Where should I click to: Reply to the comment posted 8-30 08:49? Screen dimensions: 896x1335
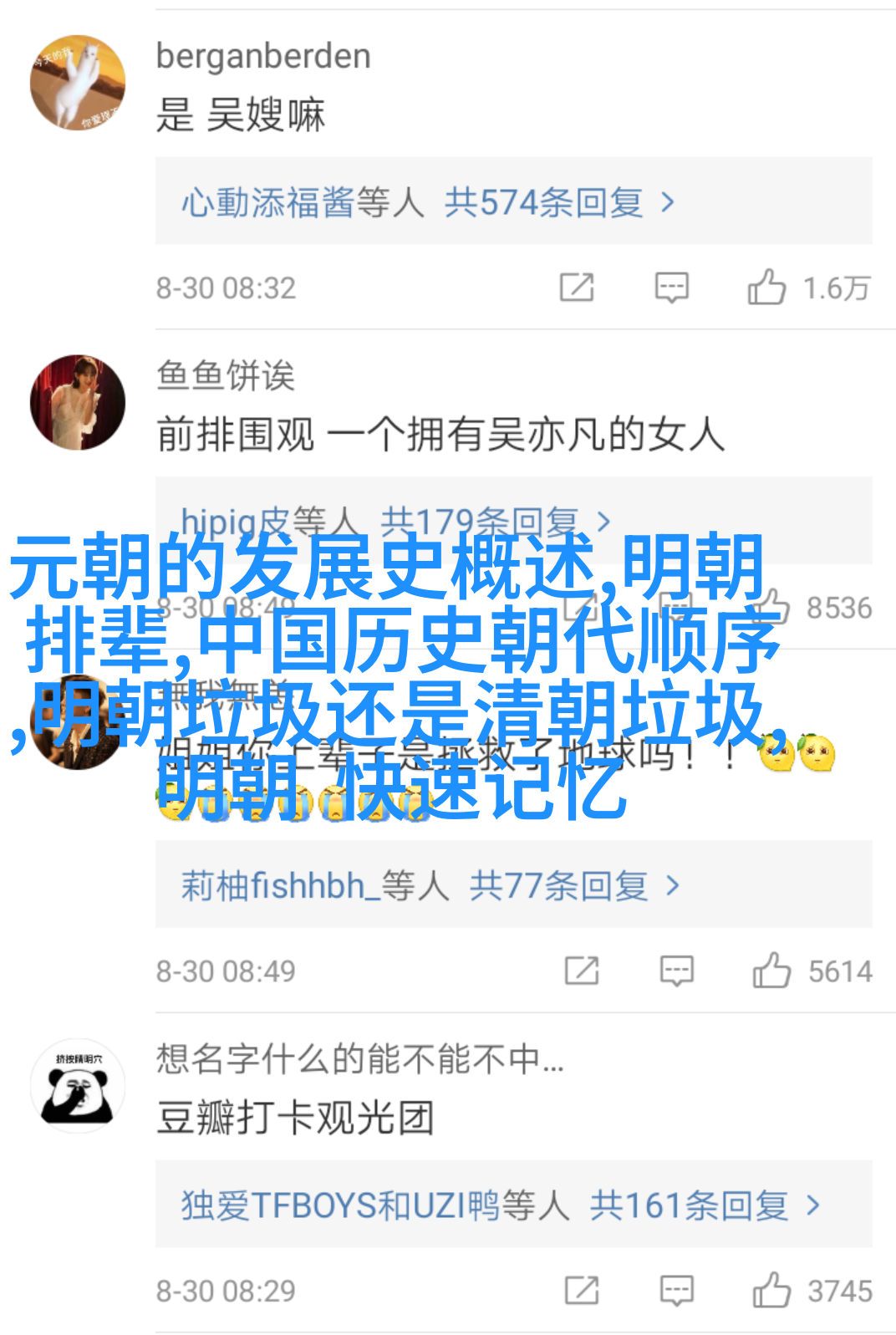(x=676, y=971)
